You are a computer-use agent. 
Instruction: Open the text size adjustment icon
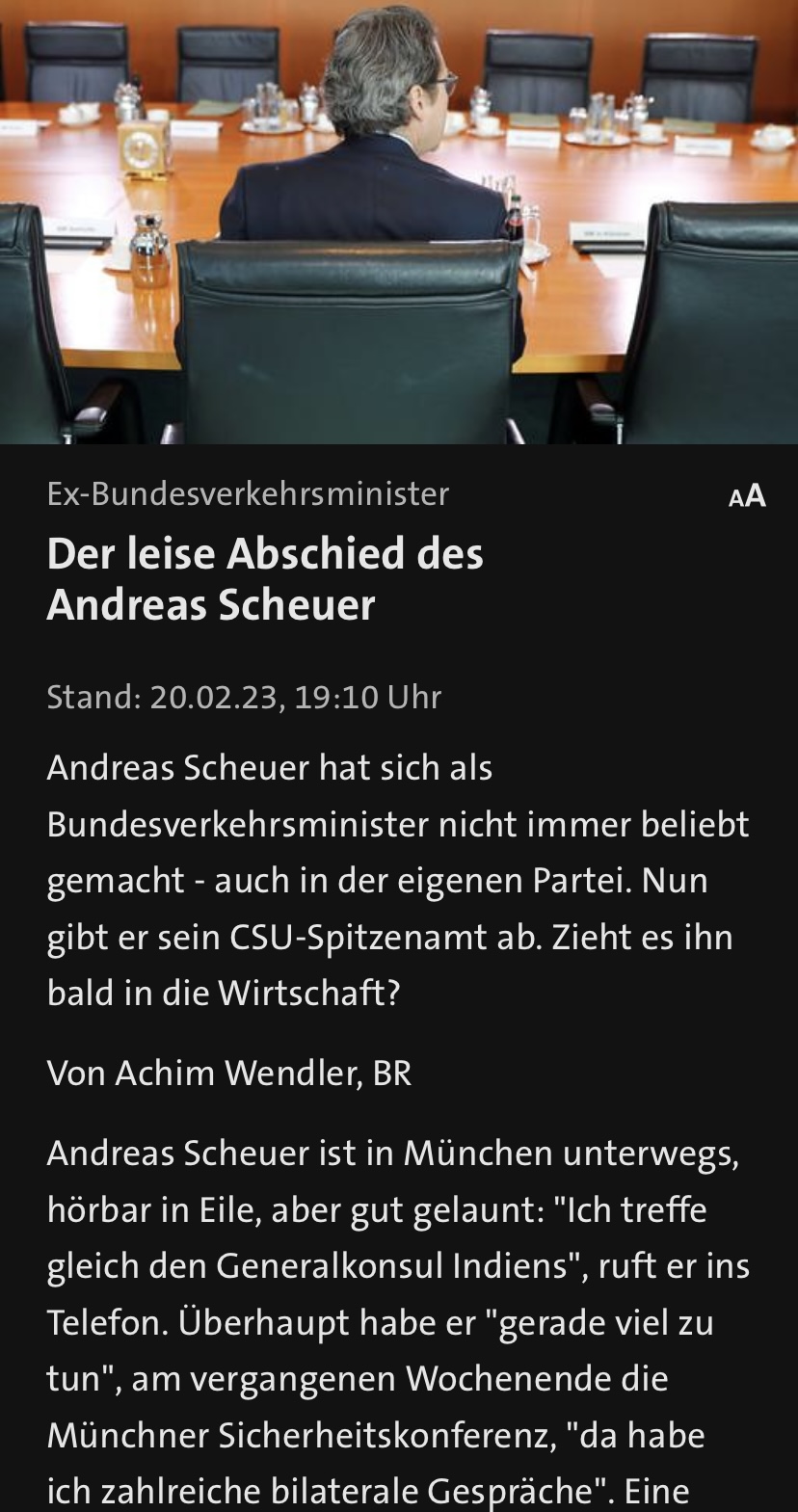[747, 496]
